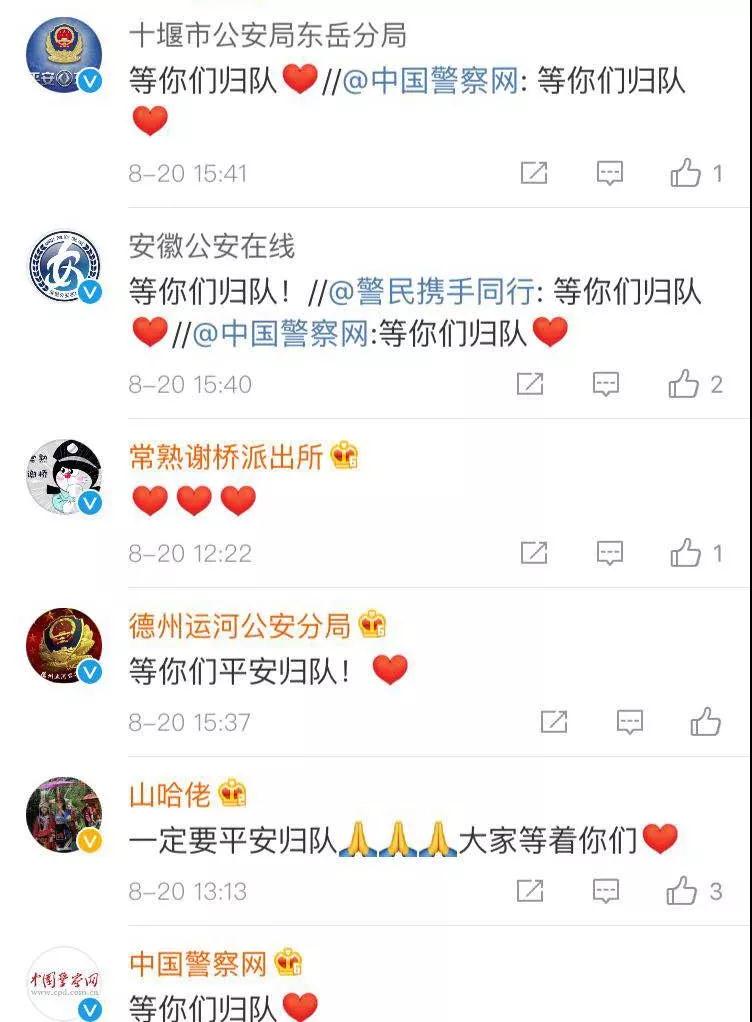The image size is (752, 1022).
Task: Open the 中国警察网 profile by its username
Action: point(198,964)
